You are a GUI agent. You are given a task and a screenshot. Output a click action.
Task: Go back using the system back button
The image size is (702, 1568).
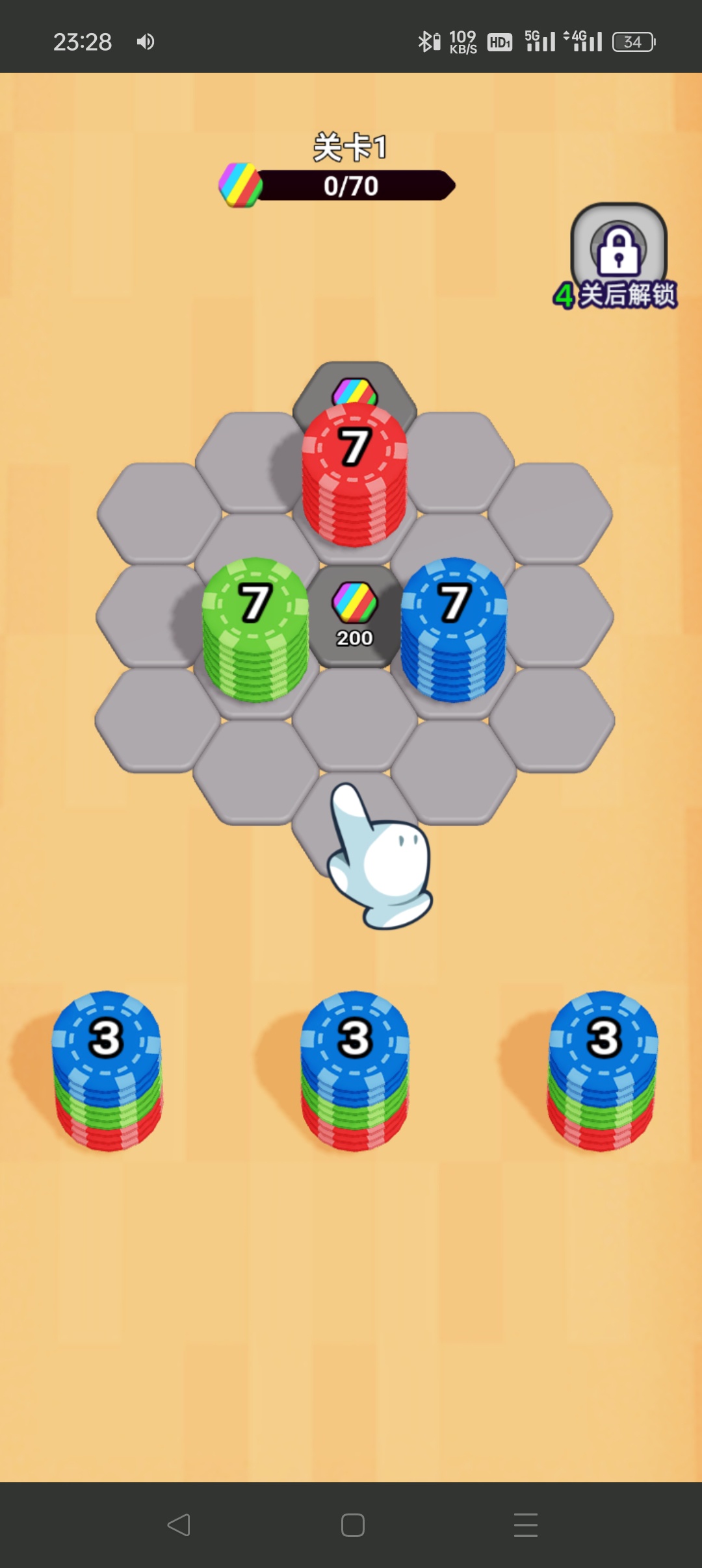point(178,1524)
